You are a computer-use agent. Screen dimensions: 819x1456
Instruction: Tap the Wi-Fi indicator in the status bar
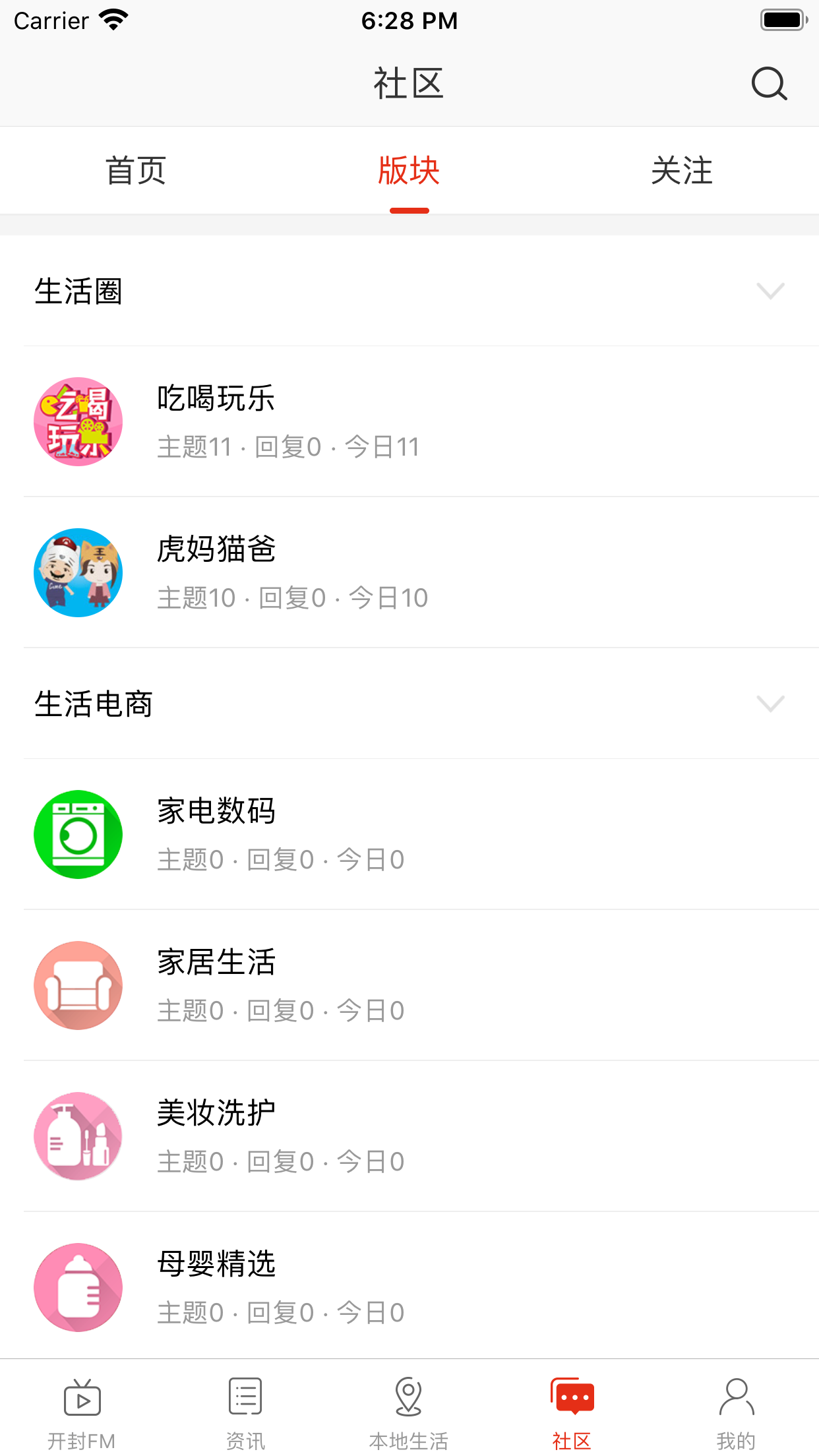click(112, 20)
